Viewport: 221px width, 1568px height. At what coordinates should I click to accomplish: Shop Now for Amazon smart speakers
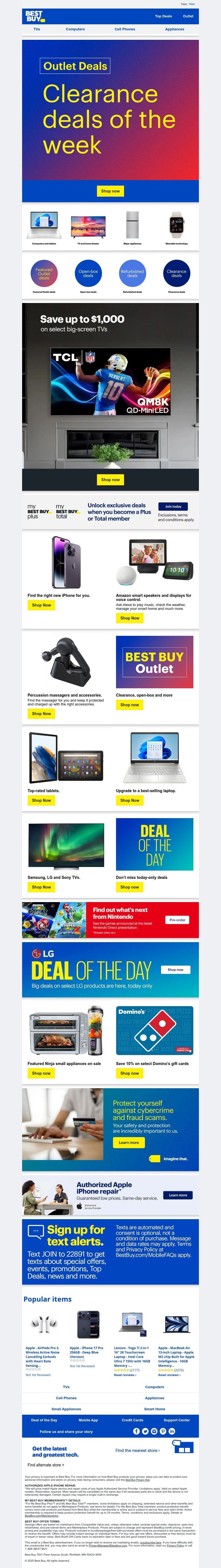coord(130,618)
